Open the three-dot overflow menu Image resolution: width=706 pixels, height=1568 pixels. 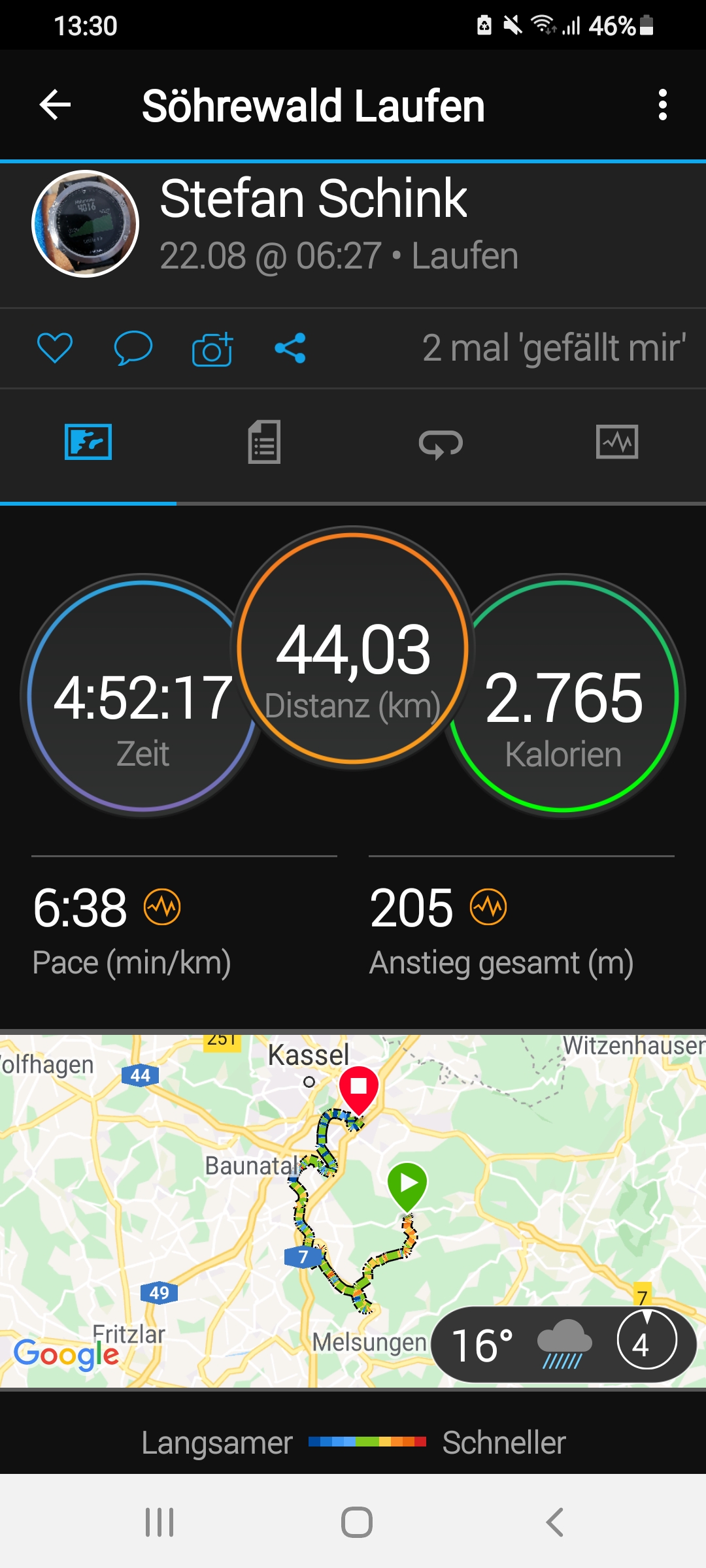click(x=662, y=105)
